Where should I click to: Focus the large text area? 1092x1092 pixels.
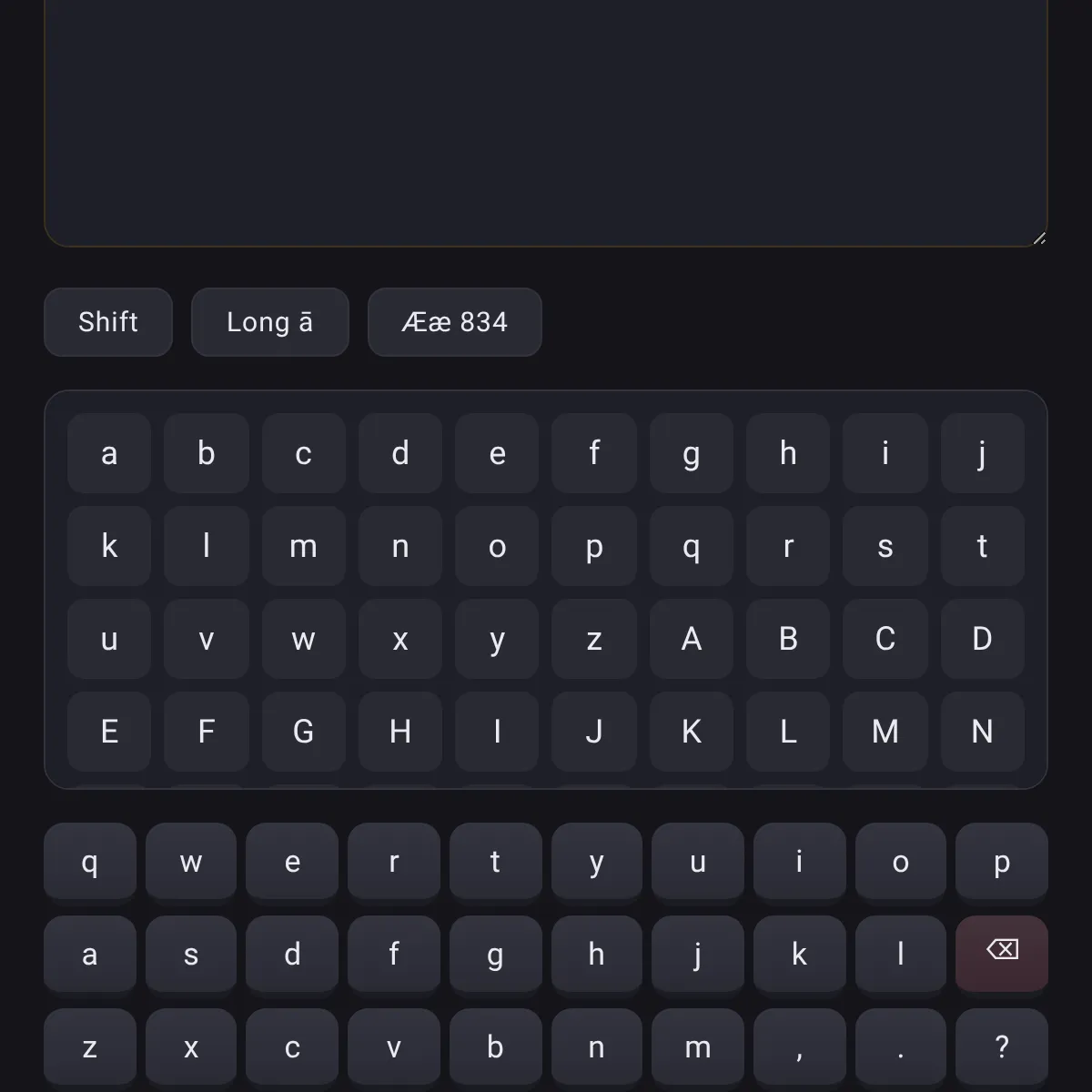point(546,118)
